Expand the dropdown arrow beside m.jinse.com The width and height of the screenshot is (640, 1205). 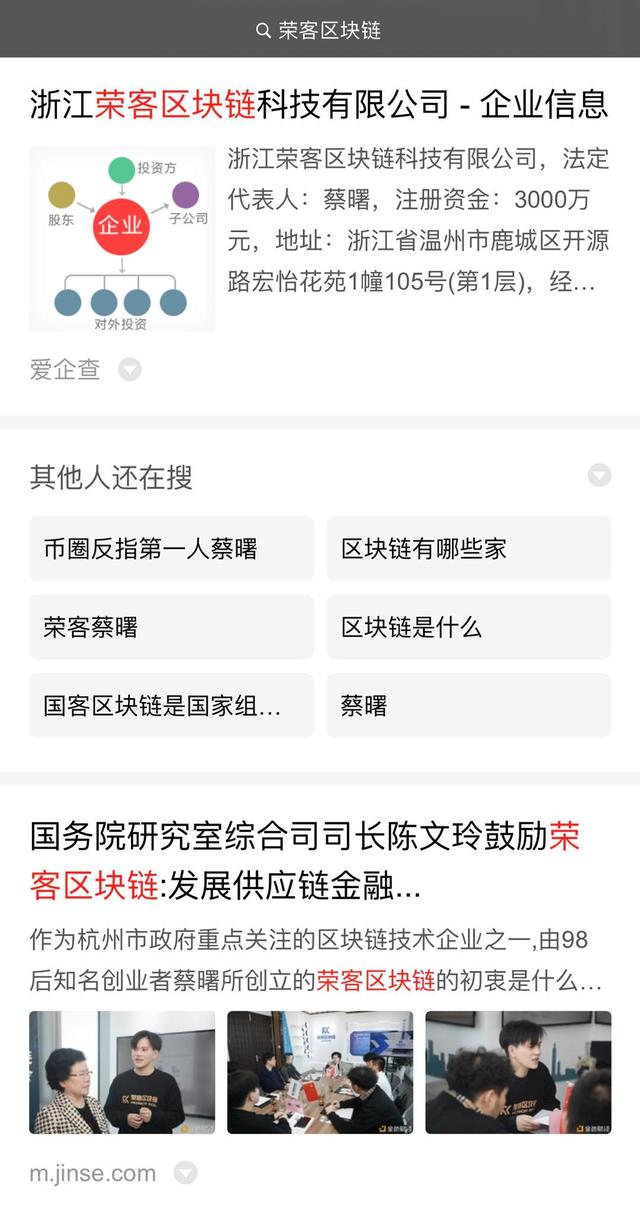(x=185, y=1173)
